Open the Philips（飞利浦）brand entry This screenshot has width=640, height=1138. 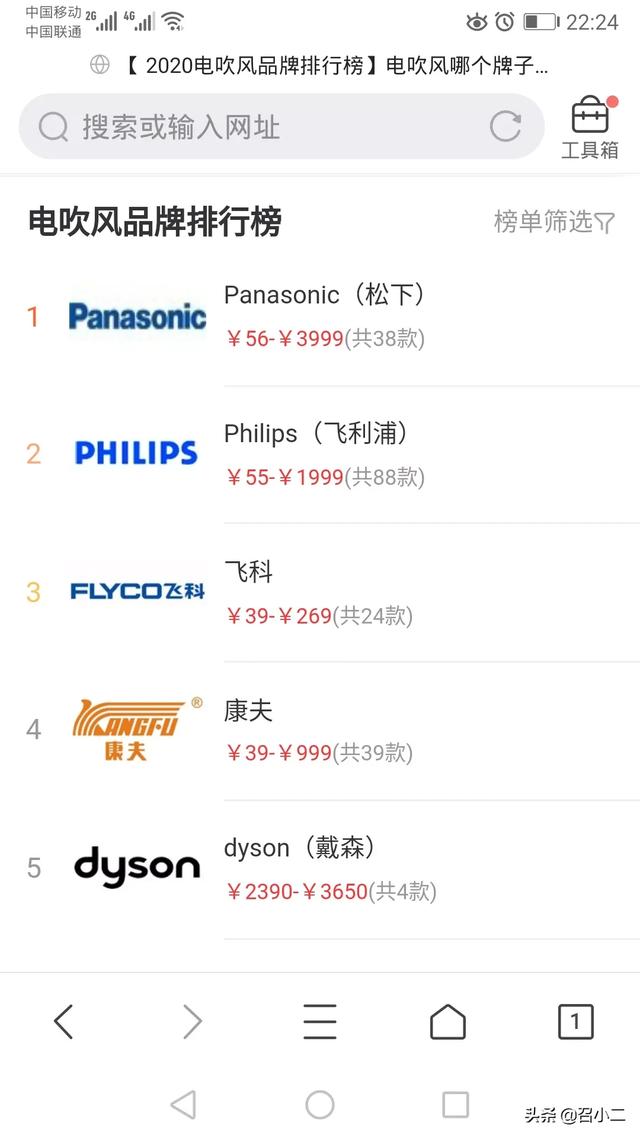coord(316,434)
